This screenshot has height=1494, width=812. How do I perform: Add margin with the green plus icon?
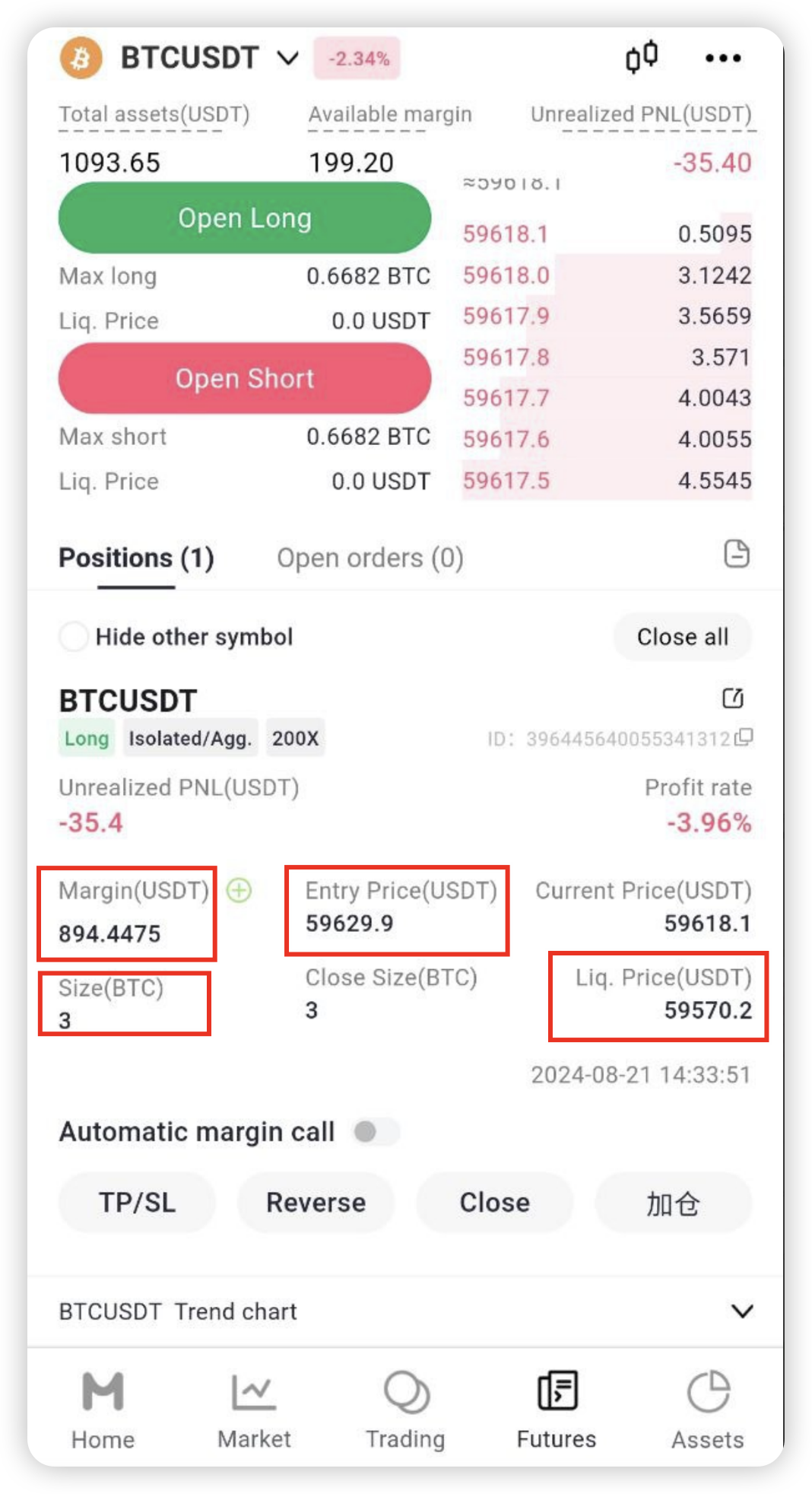(x=239, y=890)
